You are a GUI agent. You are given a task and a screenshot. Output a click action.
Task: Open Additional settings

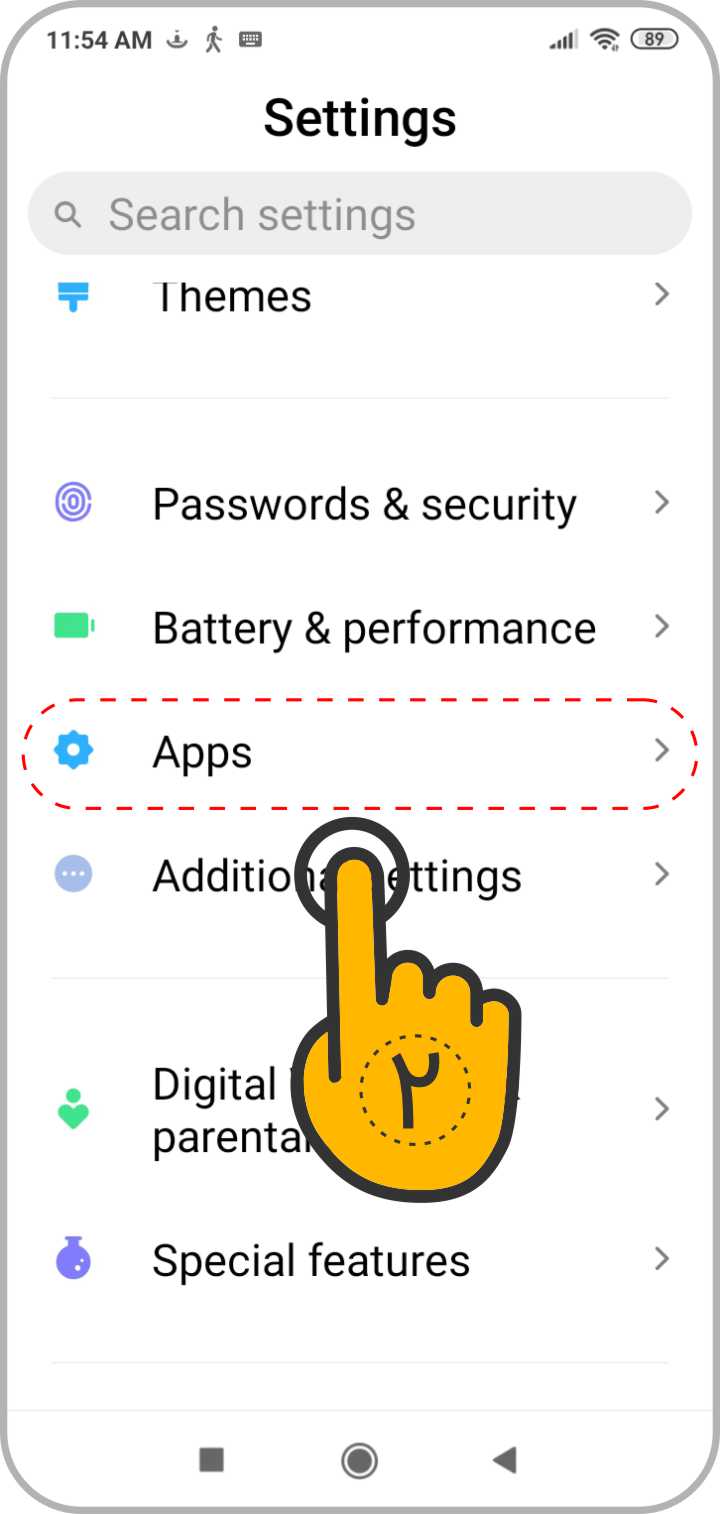pos(360,876)
